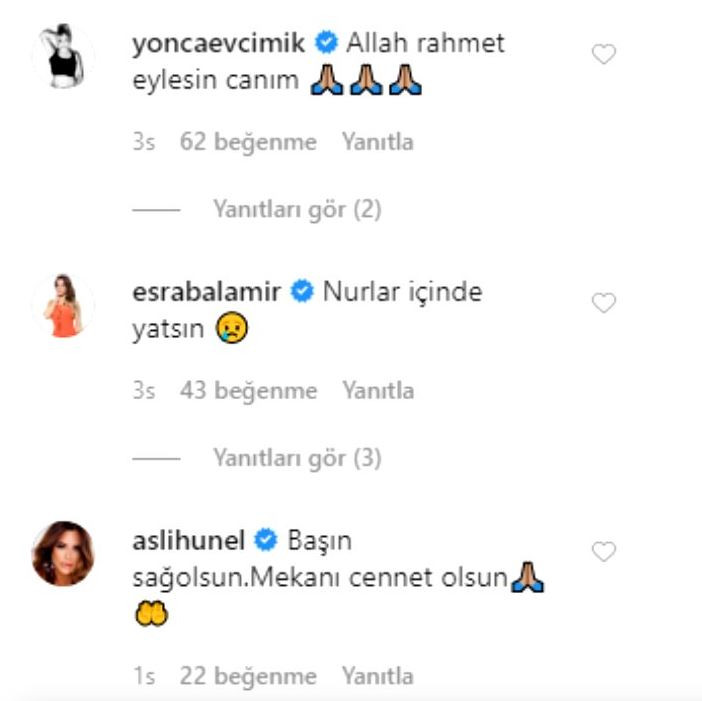The image size is (702, 701).
Task: Expand the 3 replies under esrabalamir
Action: pyautogui.click(x=296, y=459)
